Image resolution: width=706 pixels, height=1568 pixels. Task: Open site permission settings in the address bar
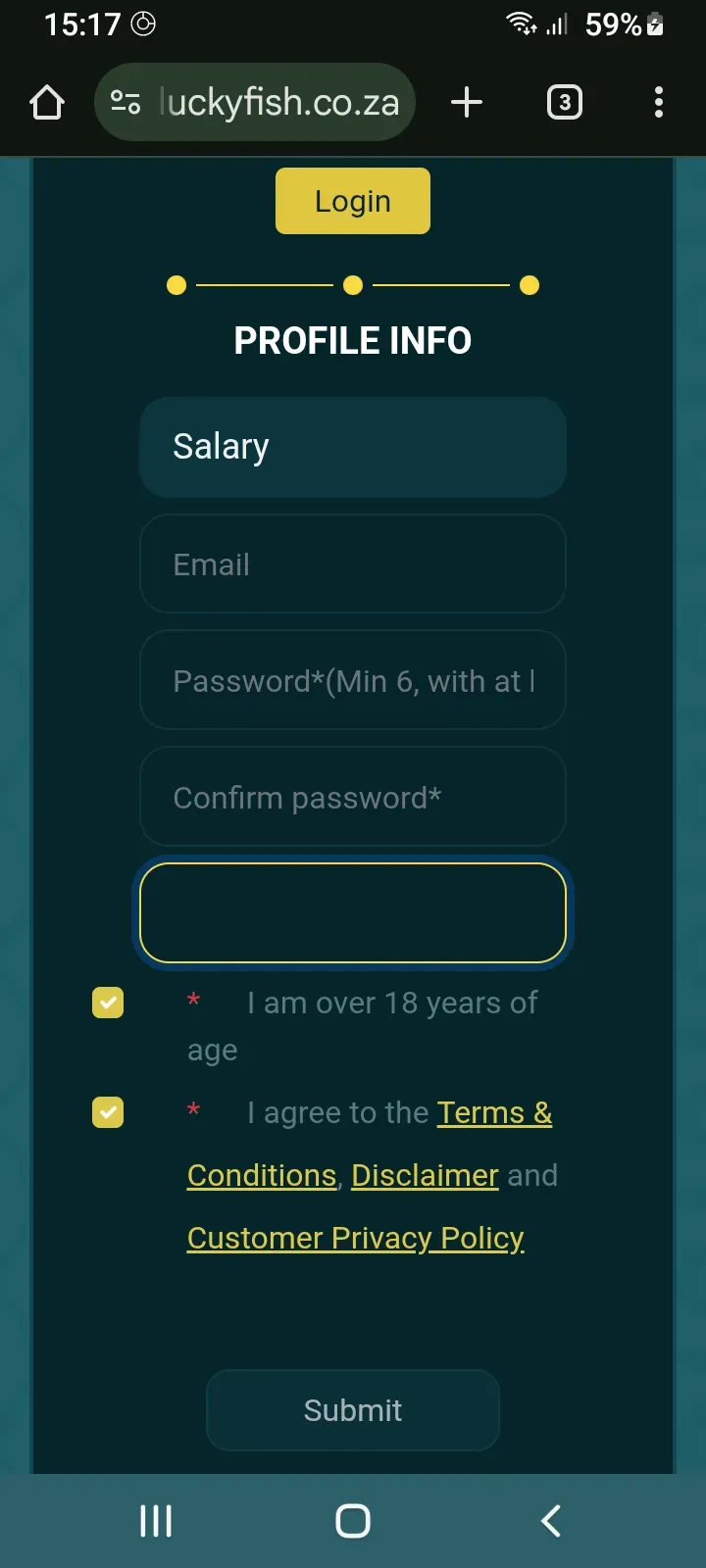click(x=126, y=102)
